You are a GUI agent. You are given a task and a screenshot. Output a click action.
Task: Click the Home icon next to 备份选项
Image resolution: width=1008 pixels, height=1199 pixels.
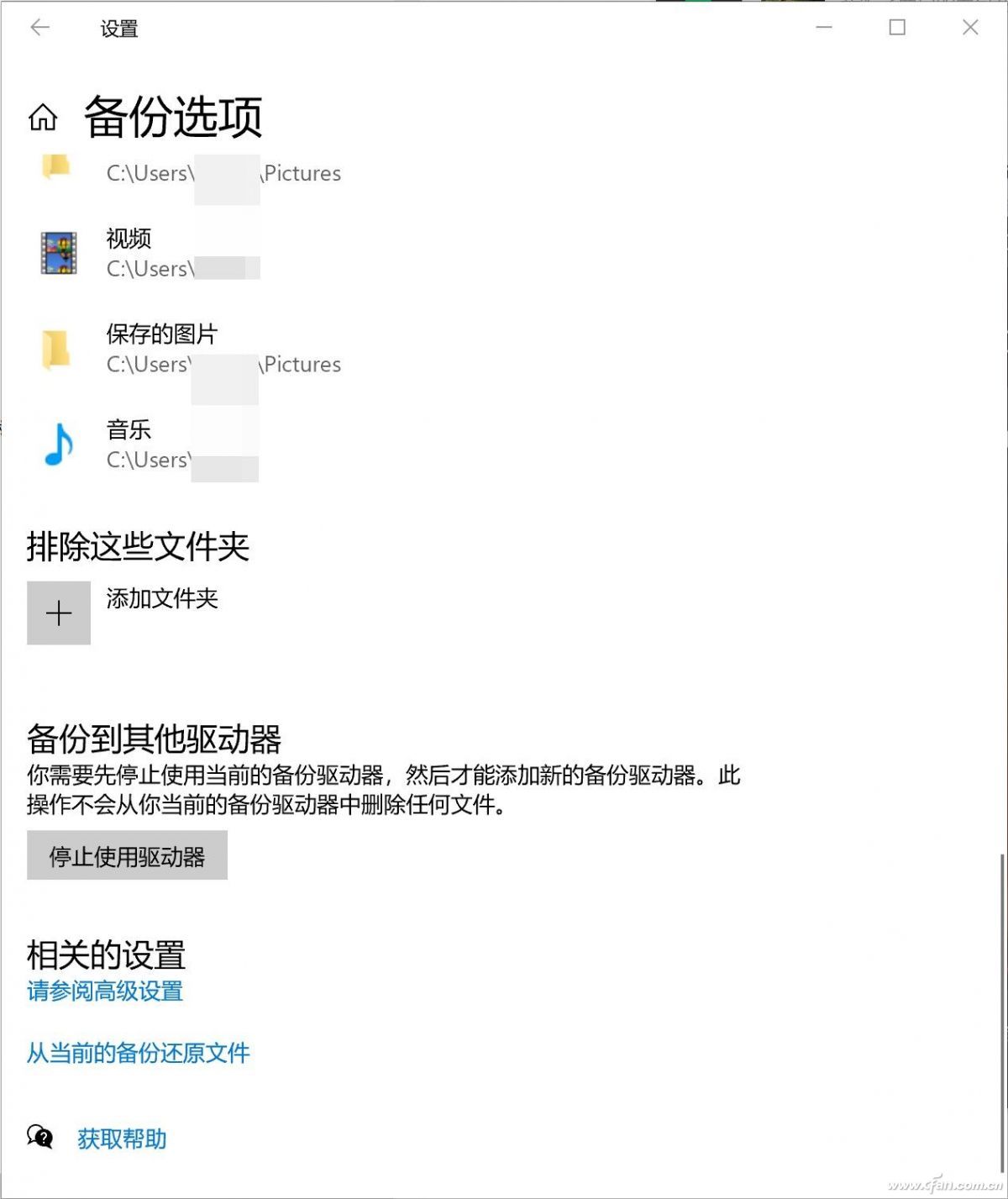(x=42, y=118)
